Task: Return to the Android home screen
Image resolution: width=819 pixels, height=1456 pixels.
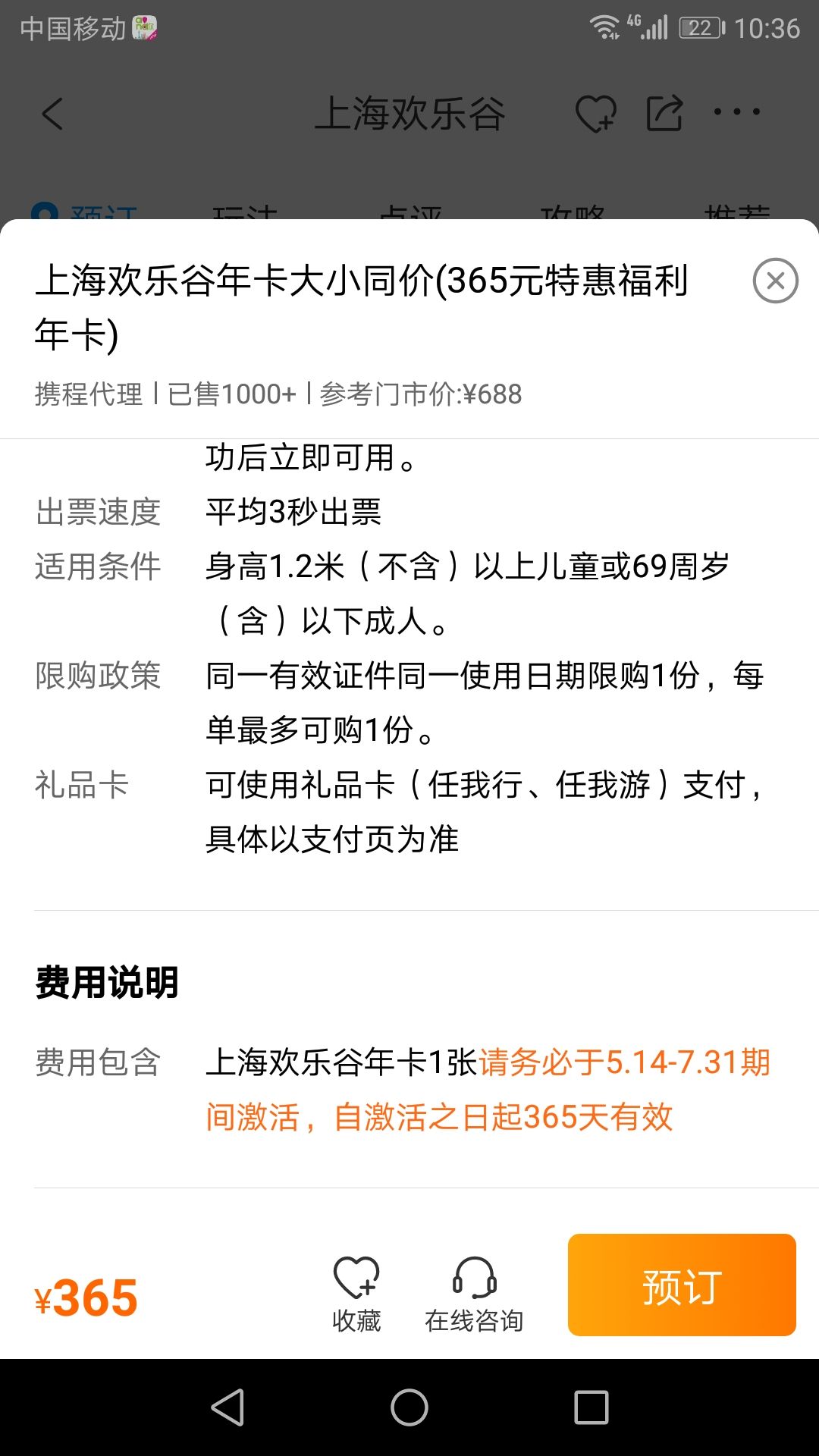Action: pyautogui.click(x=409, y=1407)
